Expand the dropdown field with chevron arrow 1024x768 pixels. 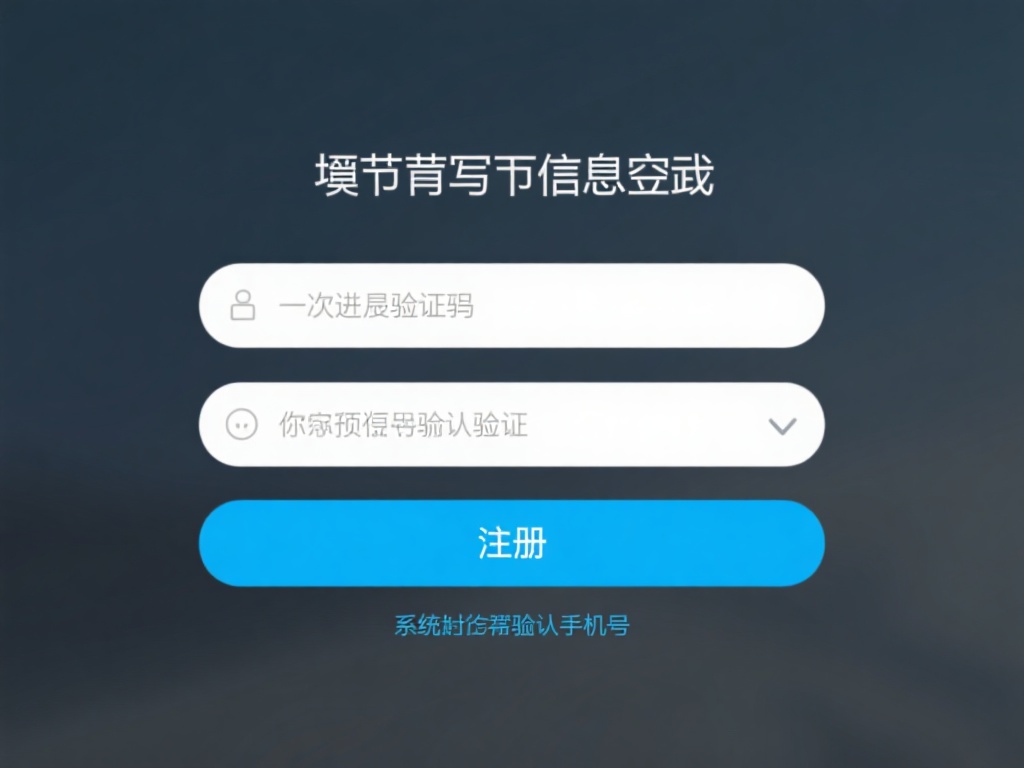[x=781, y=426]
